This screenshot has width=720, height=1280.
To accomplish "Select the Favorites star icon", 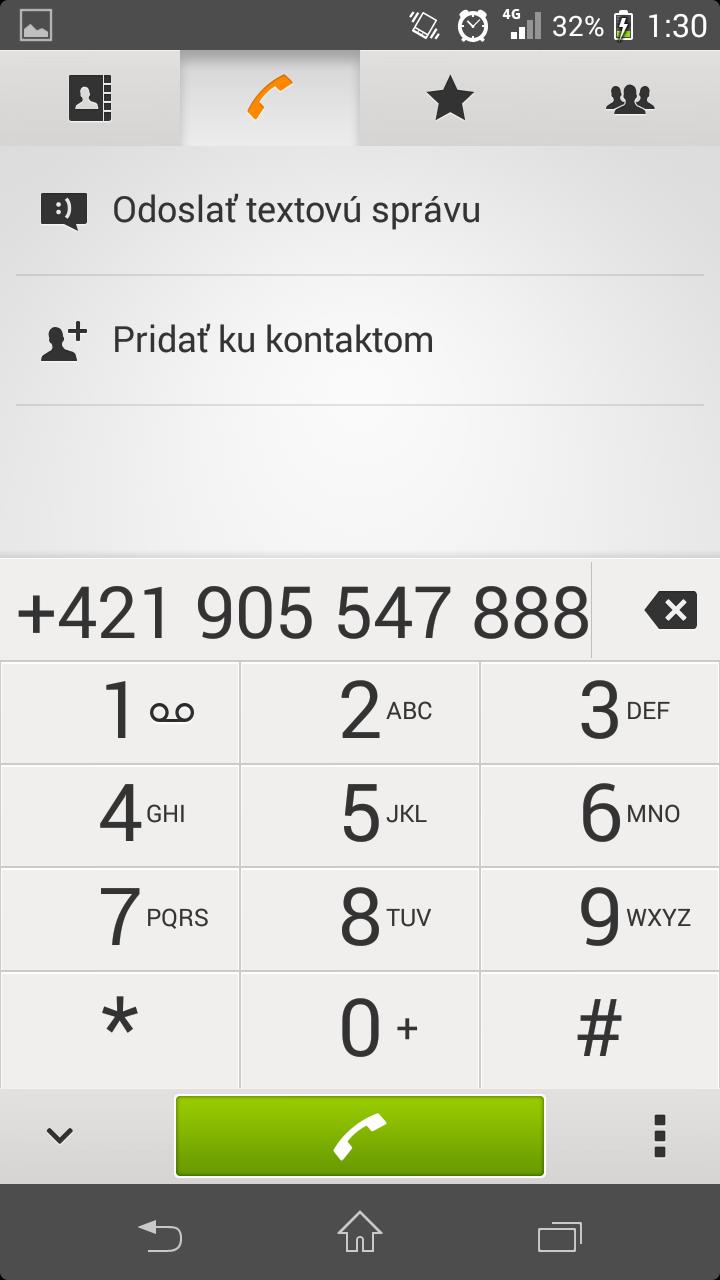I will (450, 97).
